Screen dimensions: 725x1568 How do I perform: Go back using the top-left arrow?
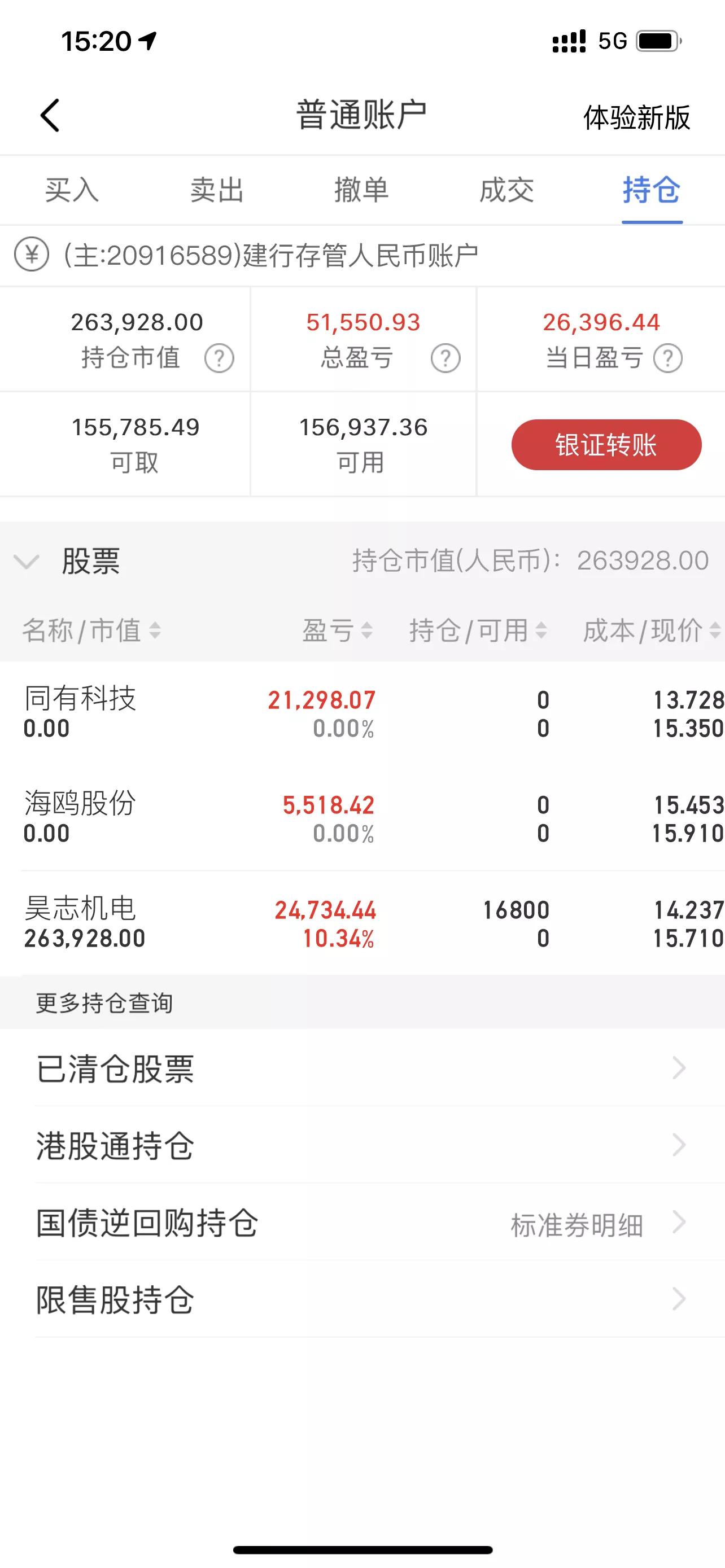50,115
